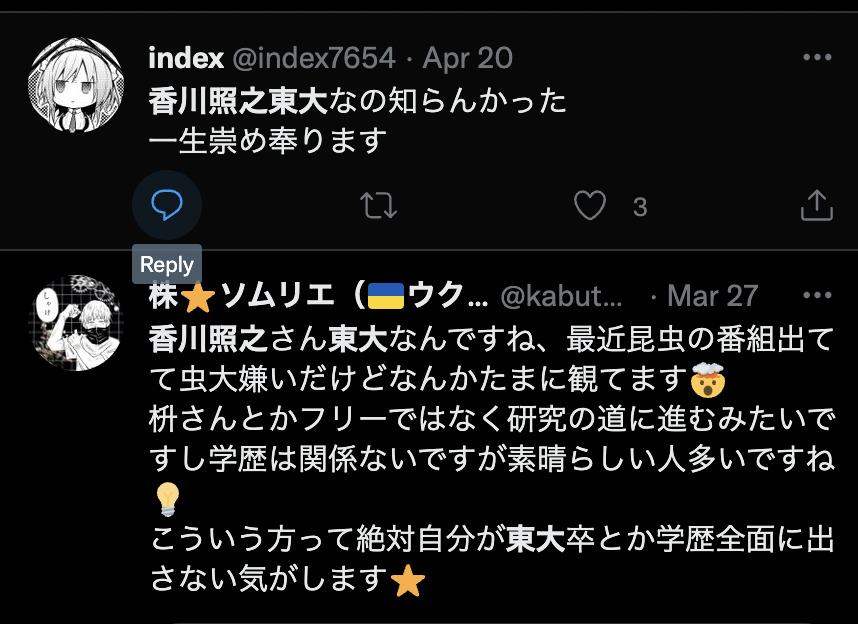Open the tweet by 株ソムリエ from Mar 27

pos(712,296)
